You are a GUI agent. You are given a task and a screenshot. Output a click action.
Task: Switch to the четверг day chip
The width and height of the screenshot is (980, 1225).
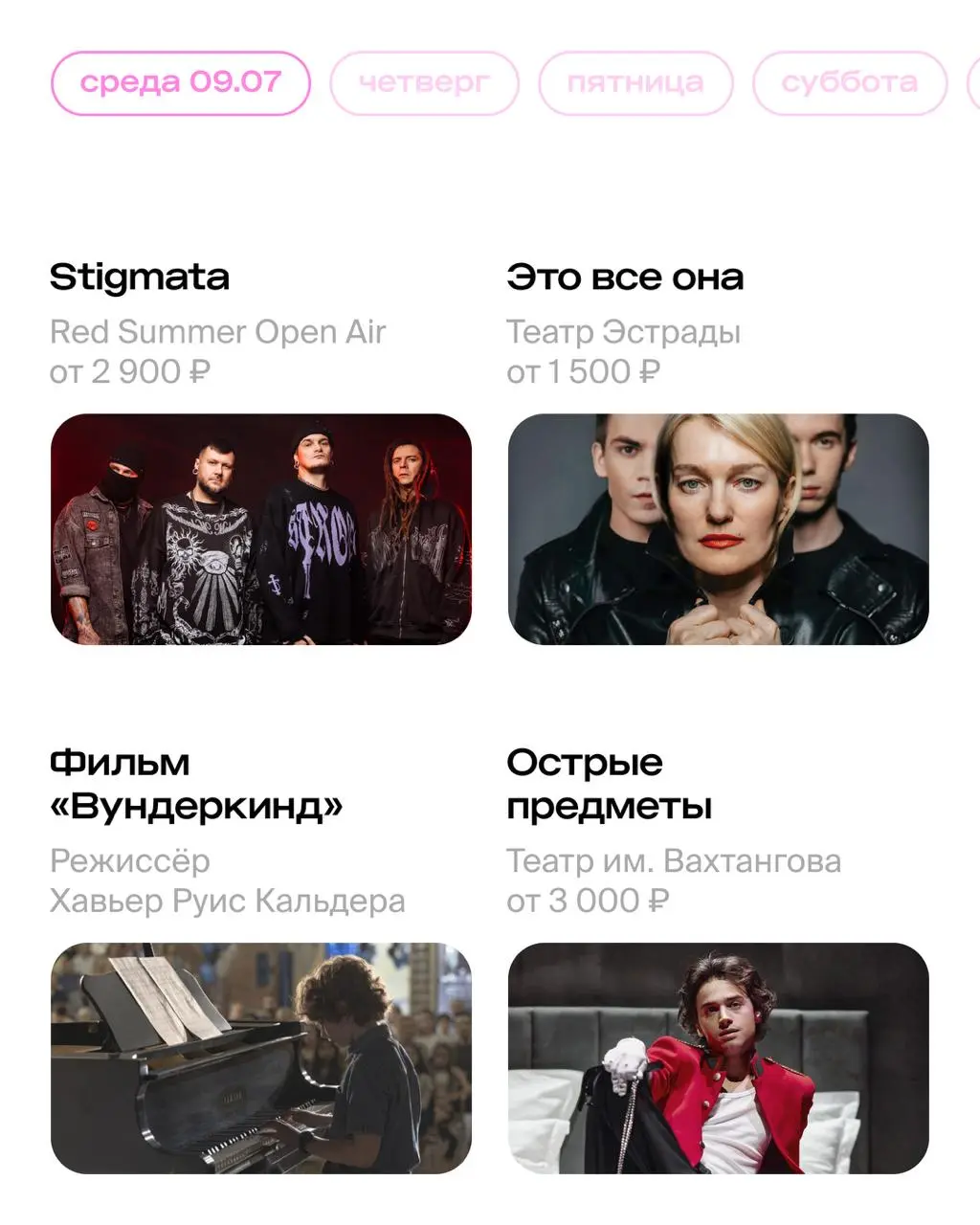[424, 83]
